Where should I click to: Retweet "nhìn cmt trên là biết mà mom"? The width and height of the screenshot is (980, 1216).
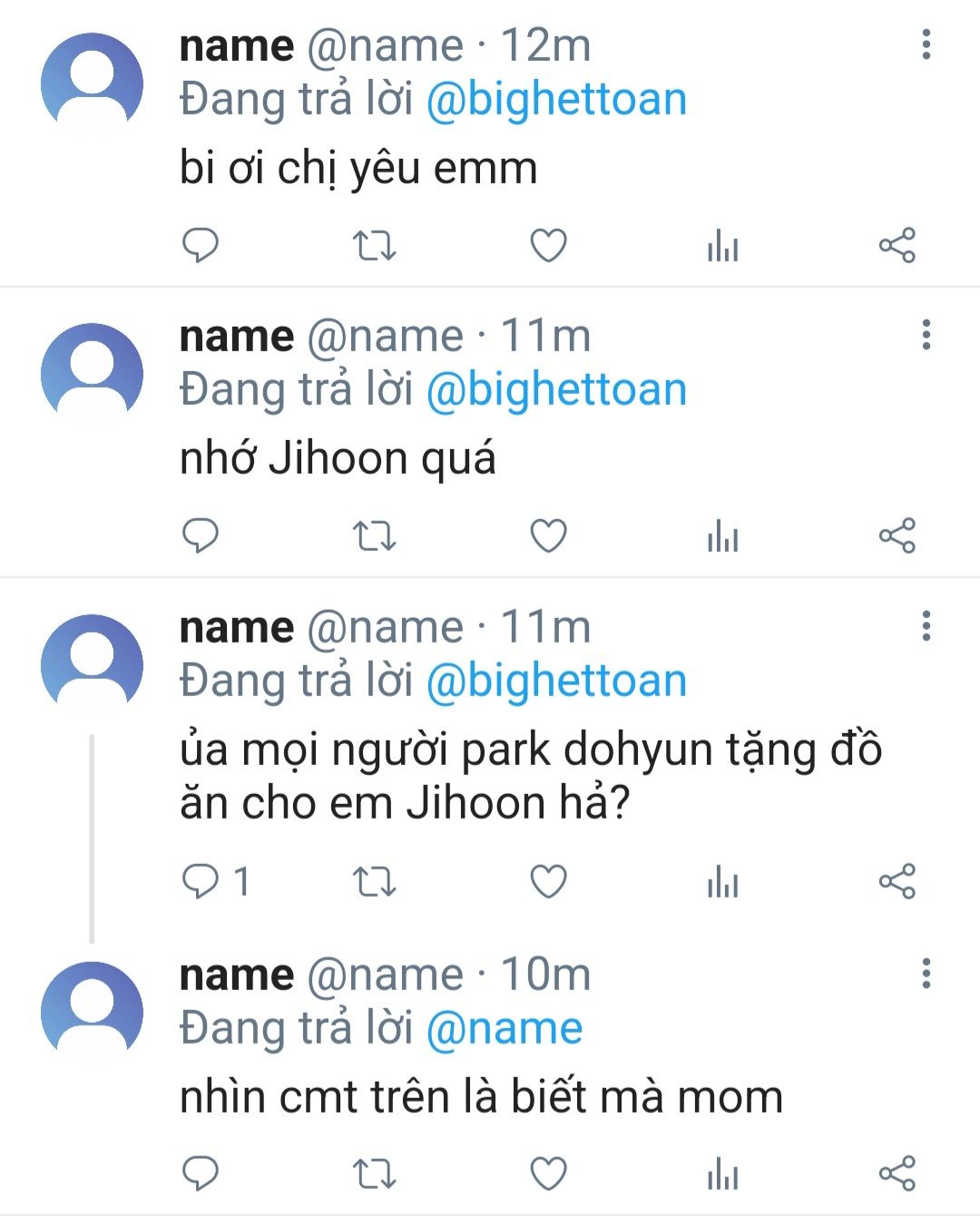(x=374, y=1173)
